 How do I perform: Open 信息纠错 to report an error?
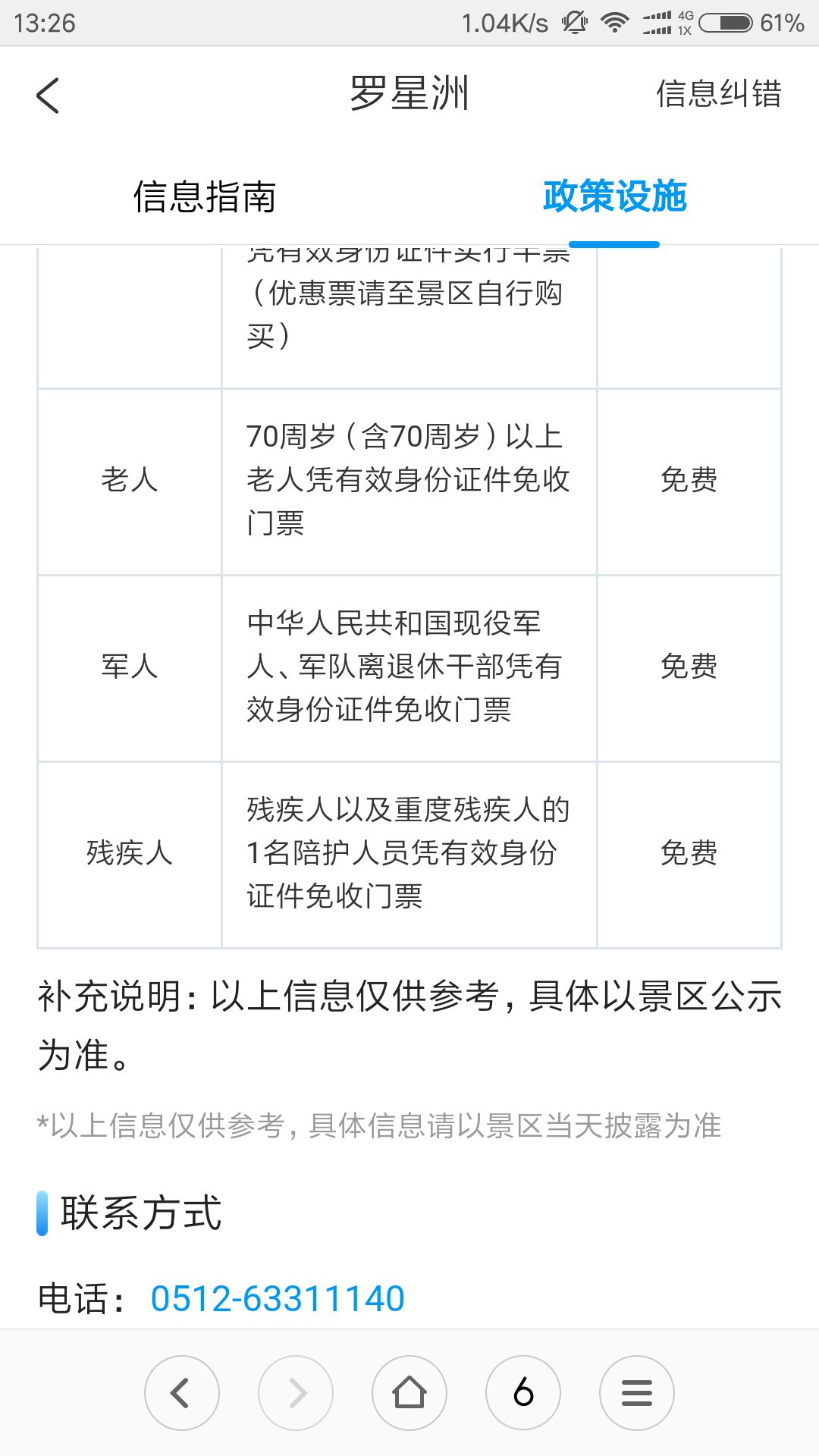coord(718,94)
